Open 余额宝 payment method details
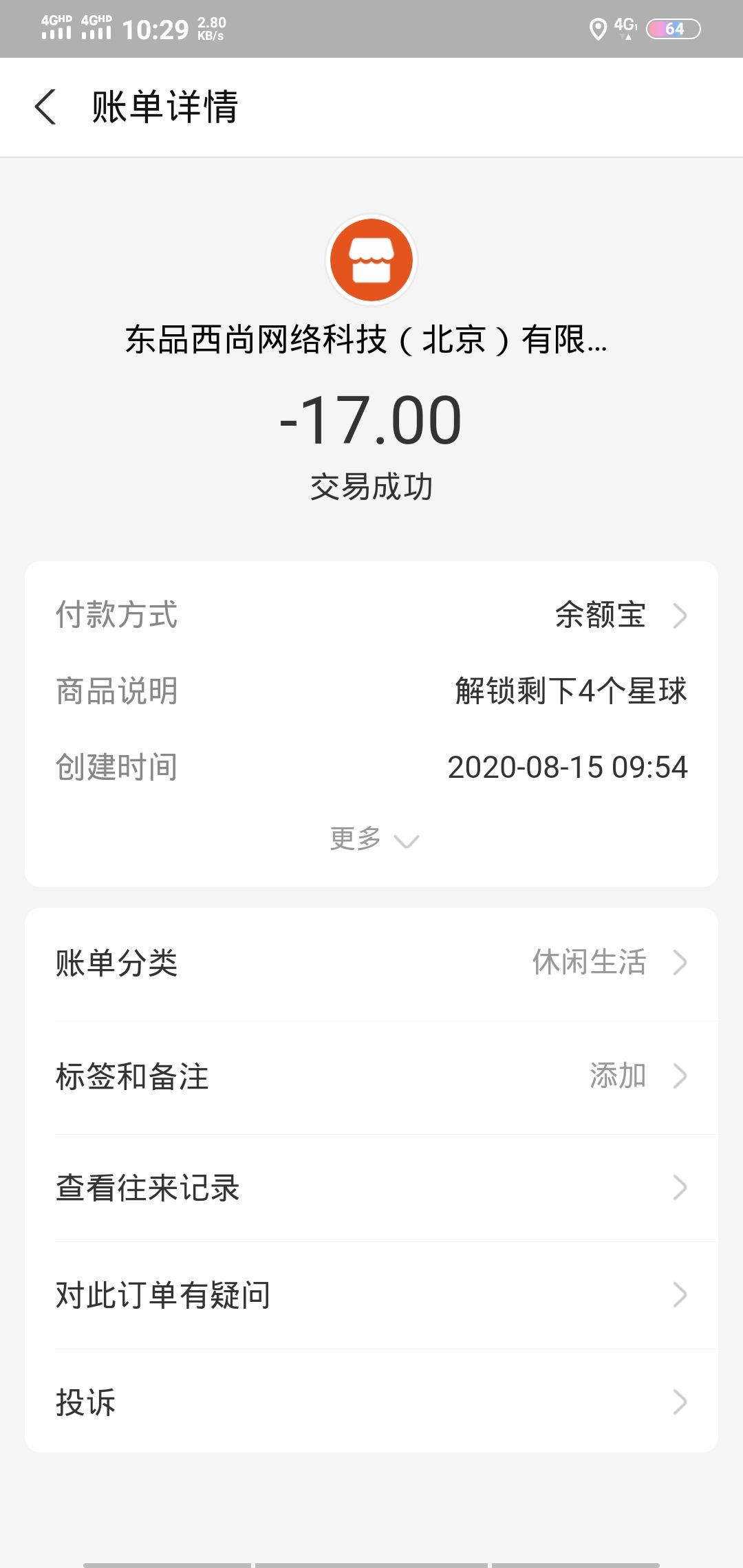Viewport: 743px width, 1568px height. [x=599, y=617]
